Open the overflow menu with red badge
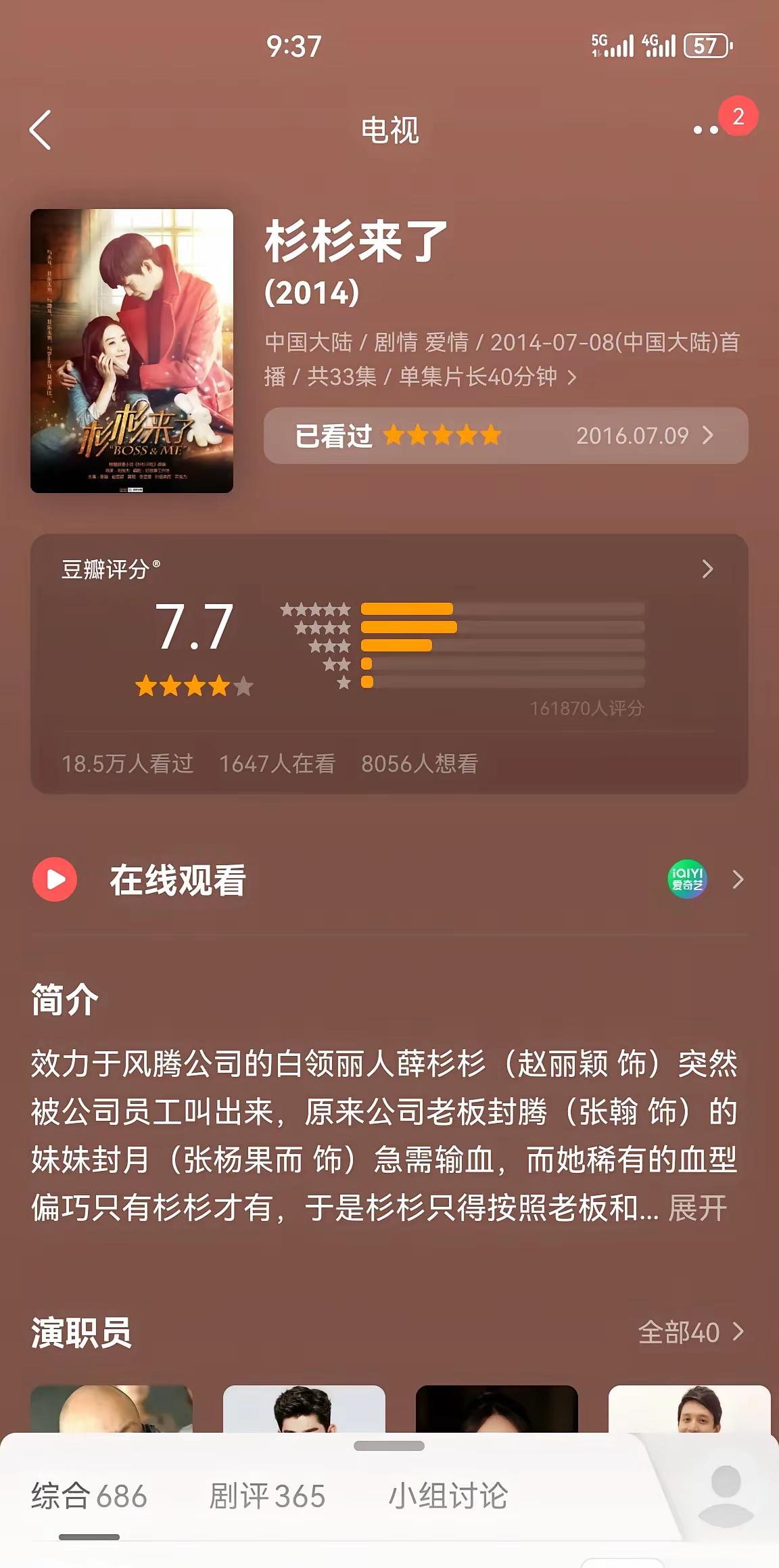Image resolution: width=779 pixels, height=1568 pixels. 707,129
